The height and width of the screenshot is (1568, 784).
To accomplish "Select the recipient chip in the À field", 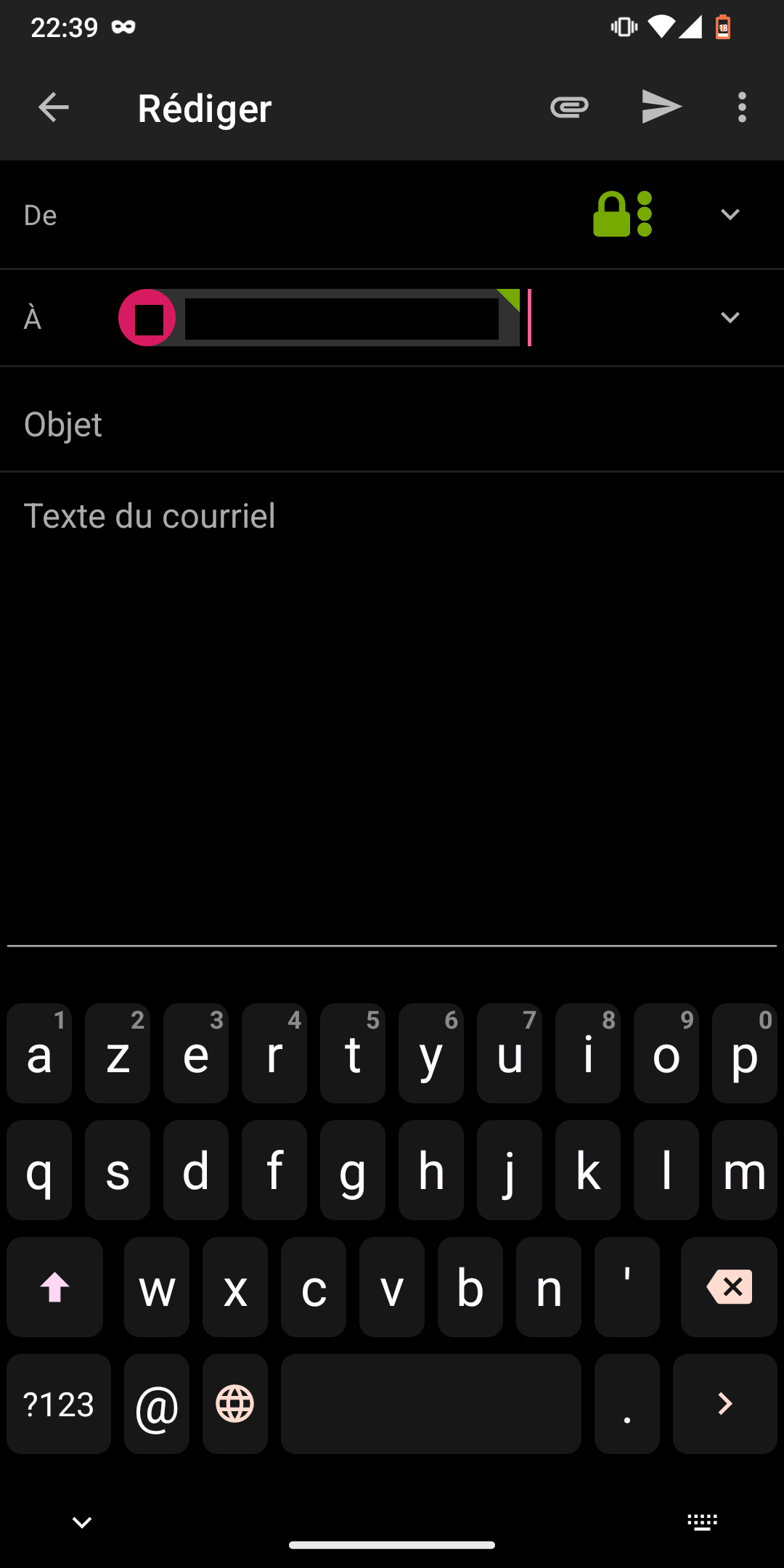I will point(319,318).
